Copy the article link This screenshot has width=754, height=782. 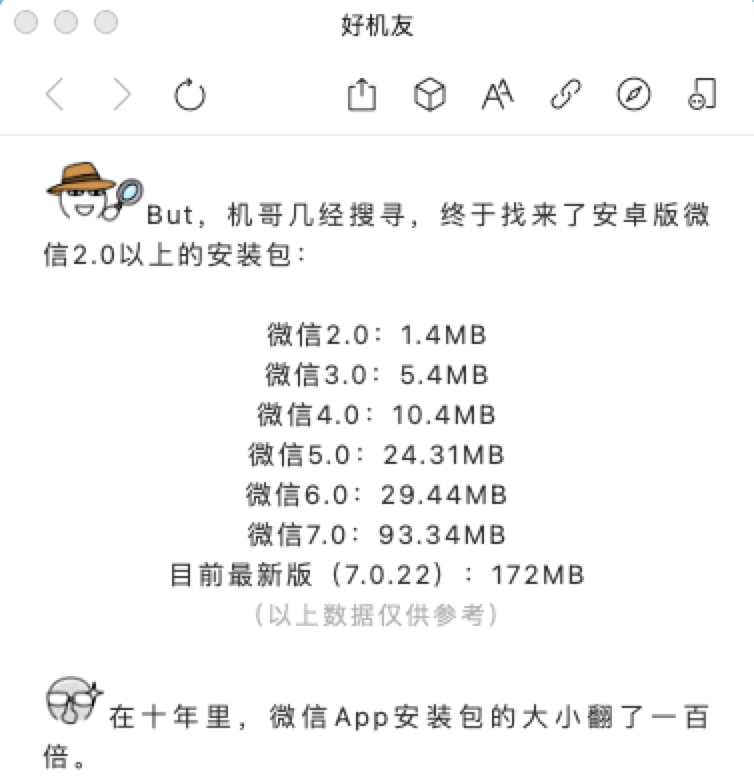click(566, 95)
